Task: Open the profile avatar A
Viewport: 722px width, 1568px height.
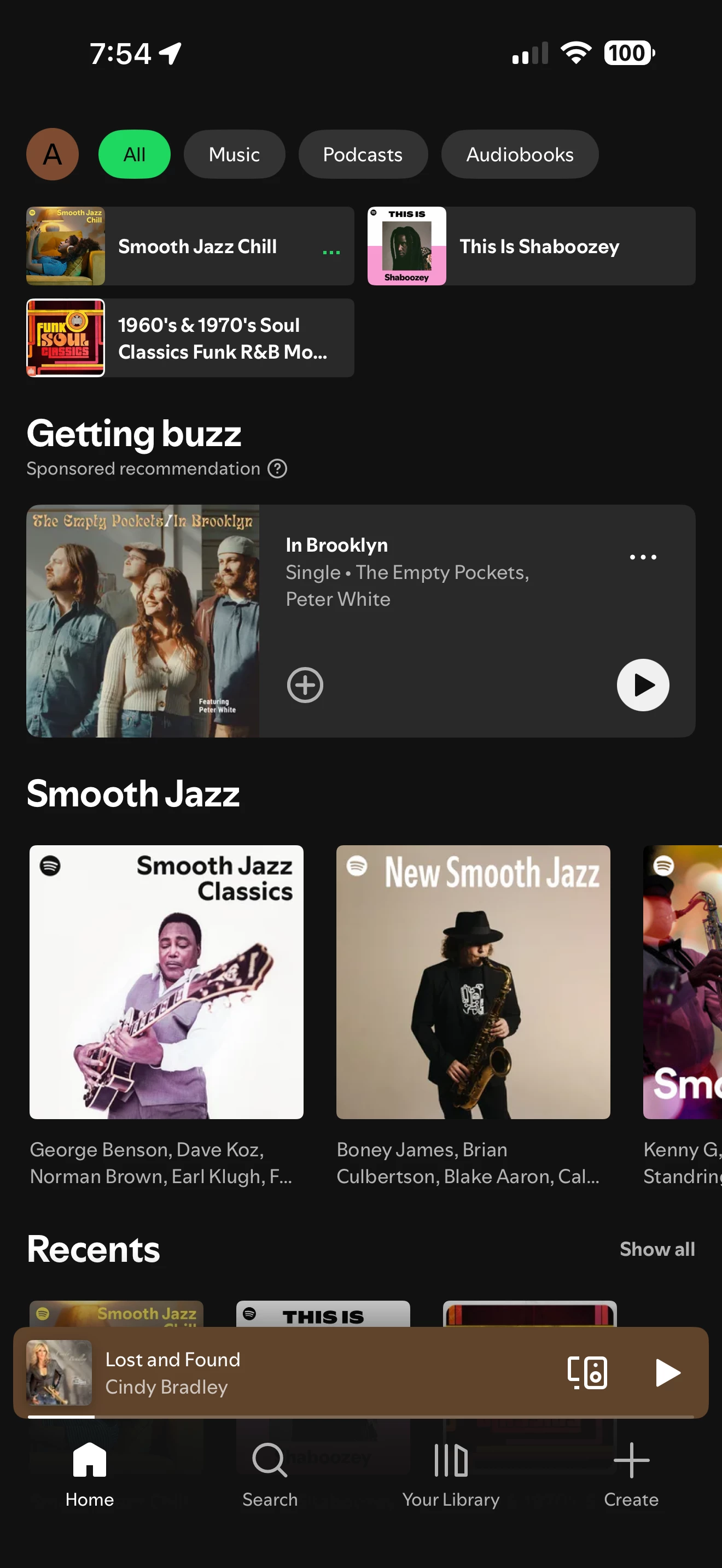Action: [x=53, y=154]
